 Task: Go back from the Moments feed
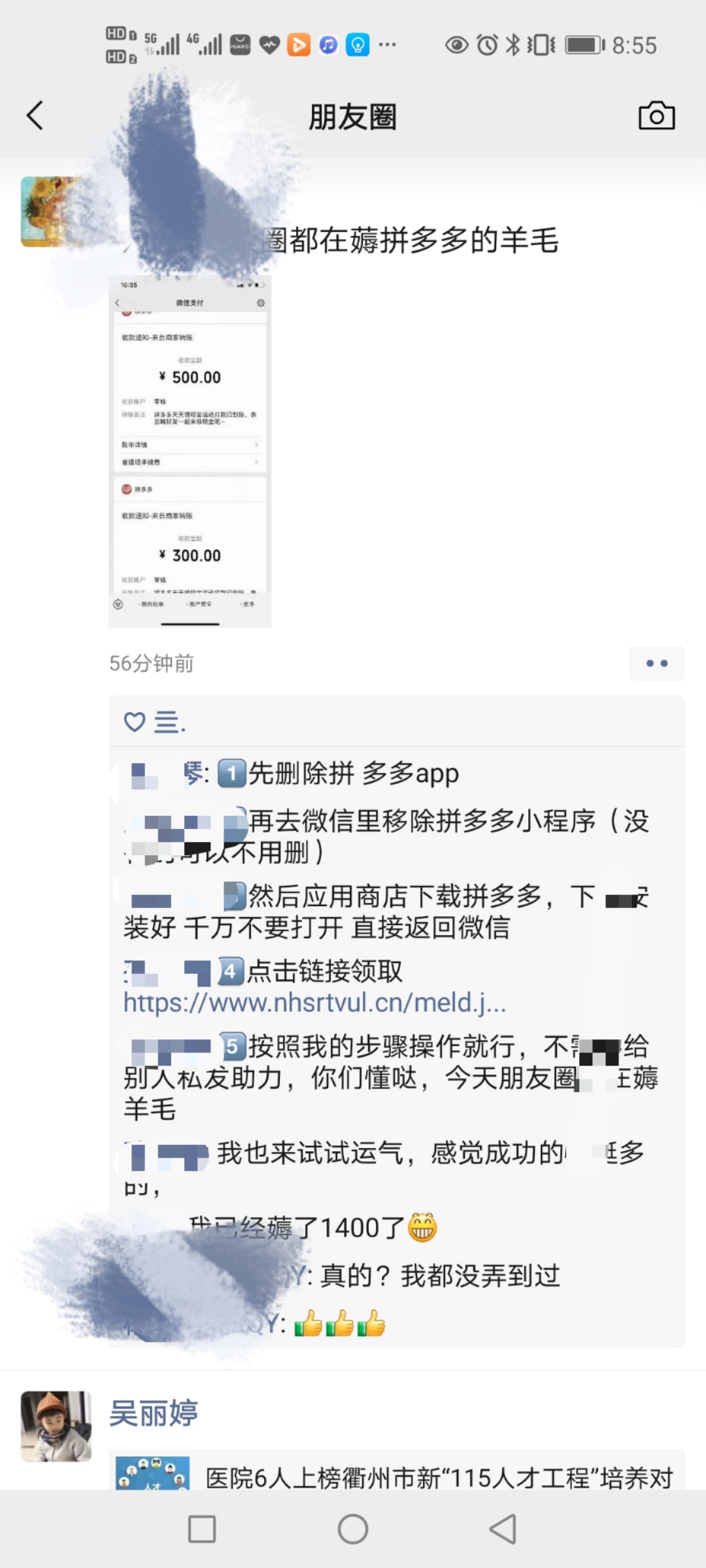[35, 116]
